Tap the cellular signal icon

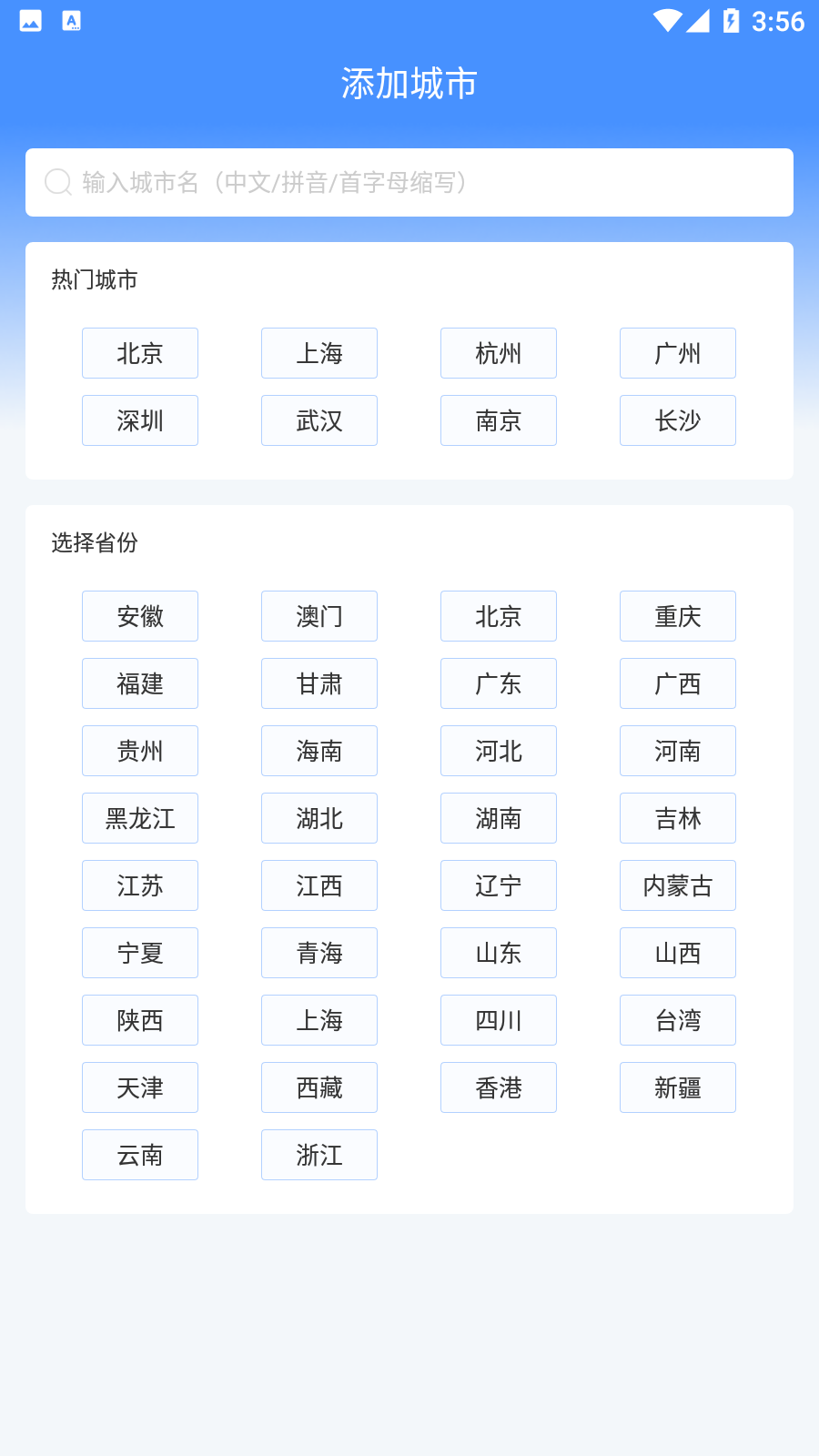pos(700,22)
